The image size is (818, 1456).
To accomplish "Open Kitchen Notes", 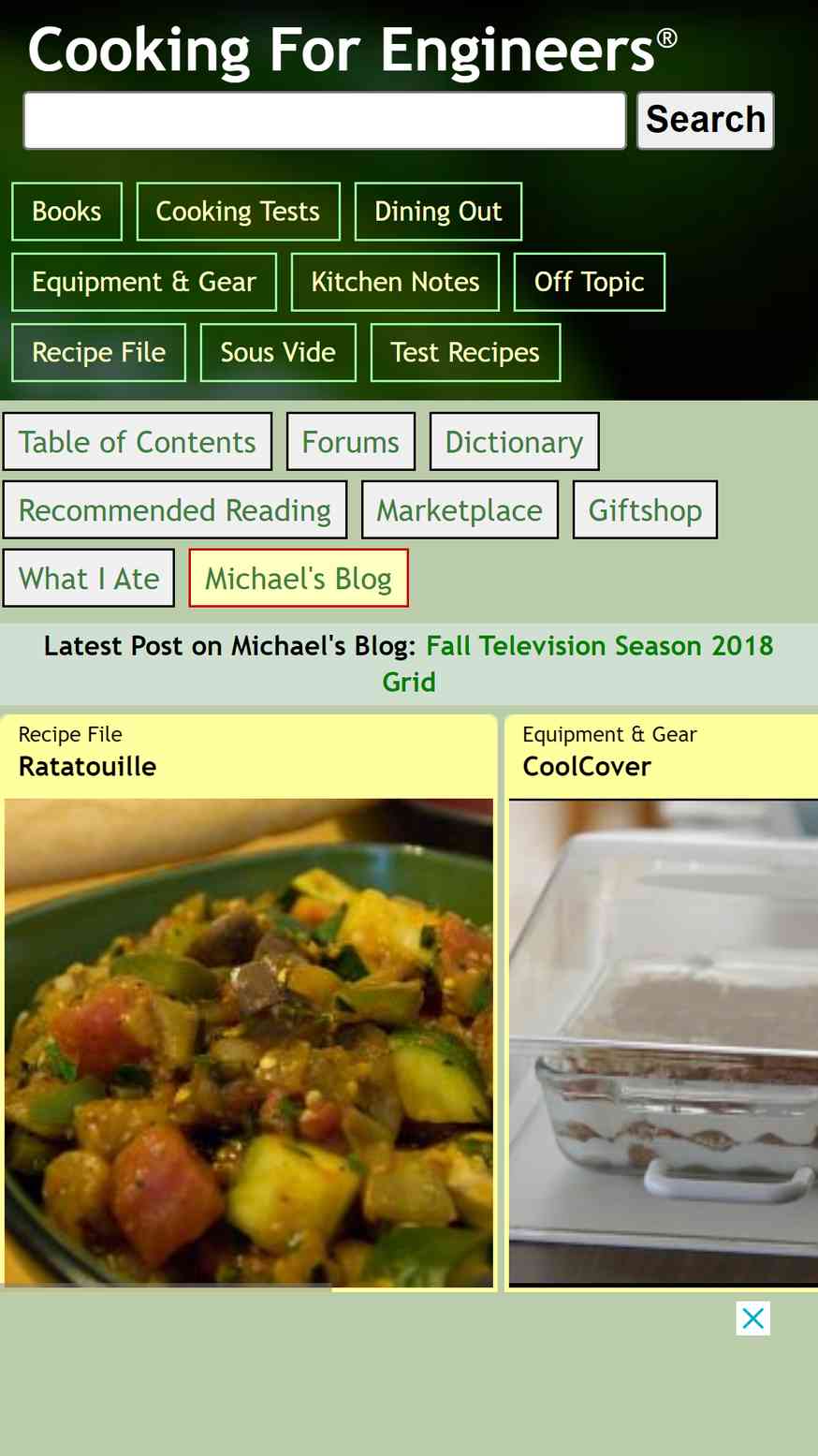I will coord(395,282).
